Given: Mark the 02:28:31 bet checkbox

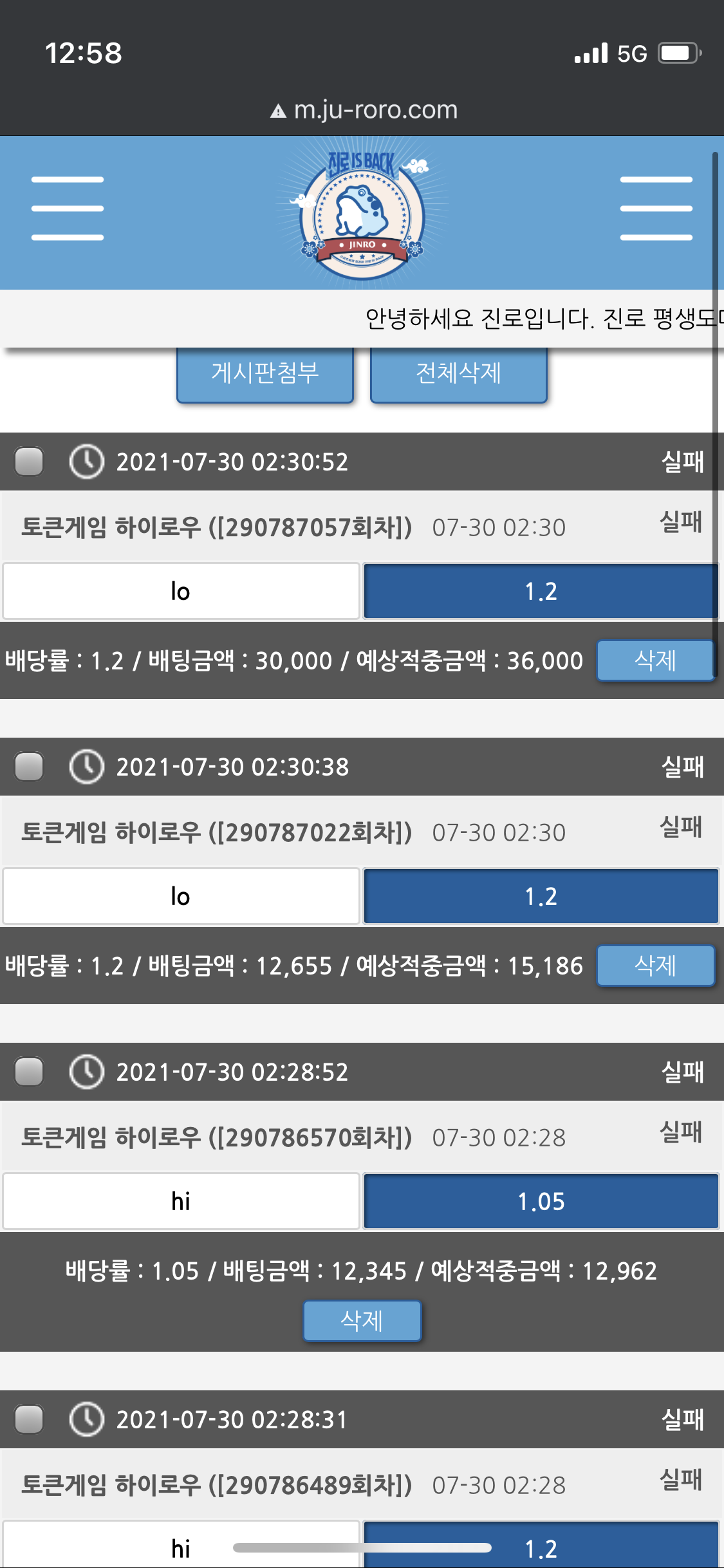Looking at the screenshot, I should 29,1419.
